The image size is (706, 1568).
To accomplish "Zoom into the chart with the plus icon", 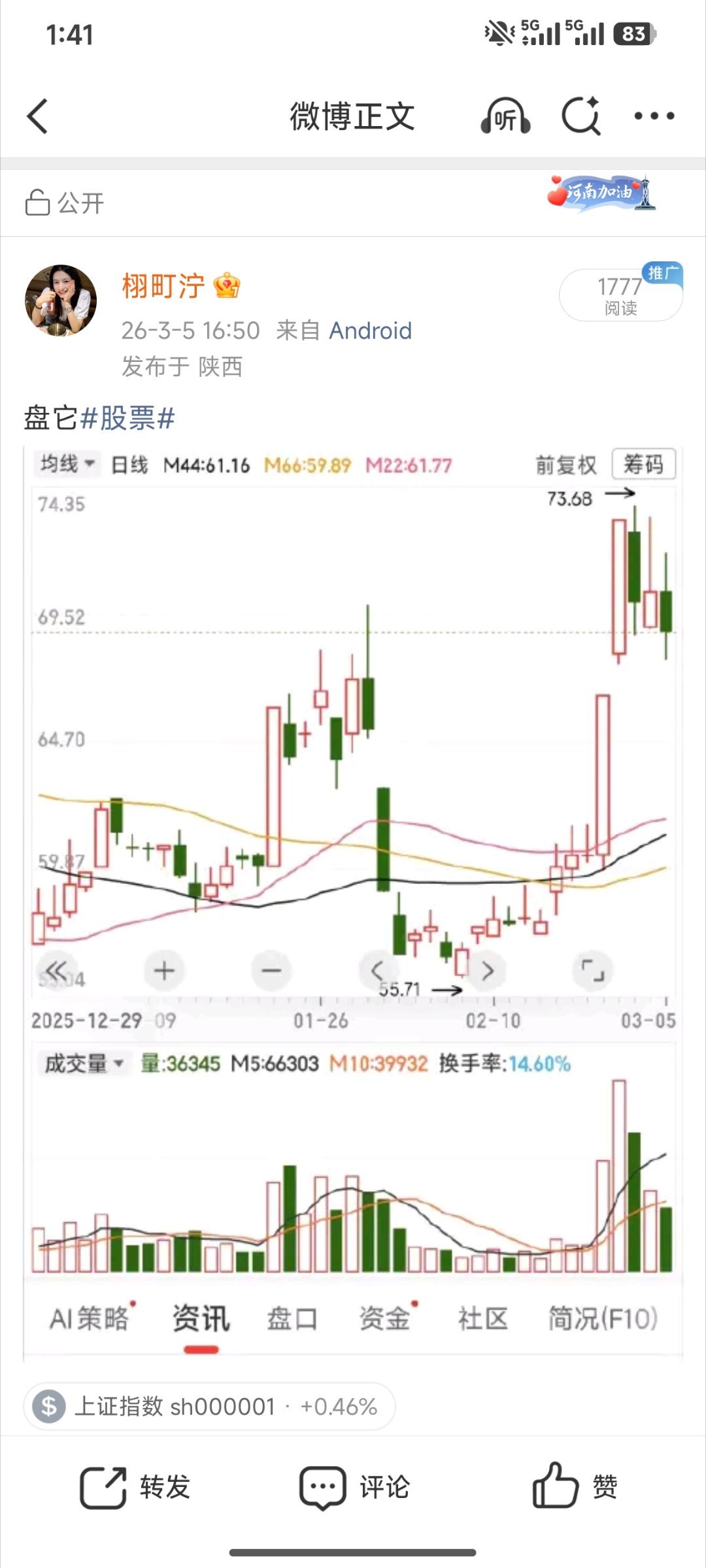I will click(x=163, y=970).
